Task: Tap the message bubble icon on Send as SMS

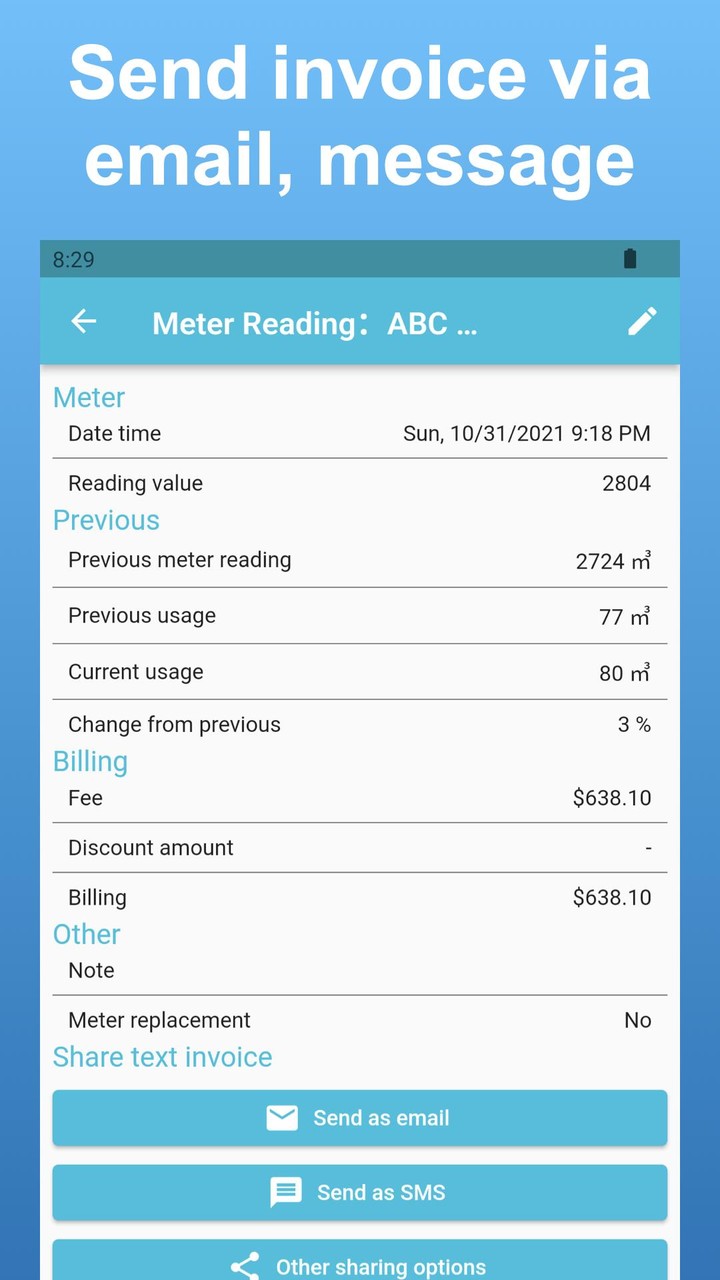Action: pyautogui.click(x=286, y=1192)
